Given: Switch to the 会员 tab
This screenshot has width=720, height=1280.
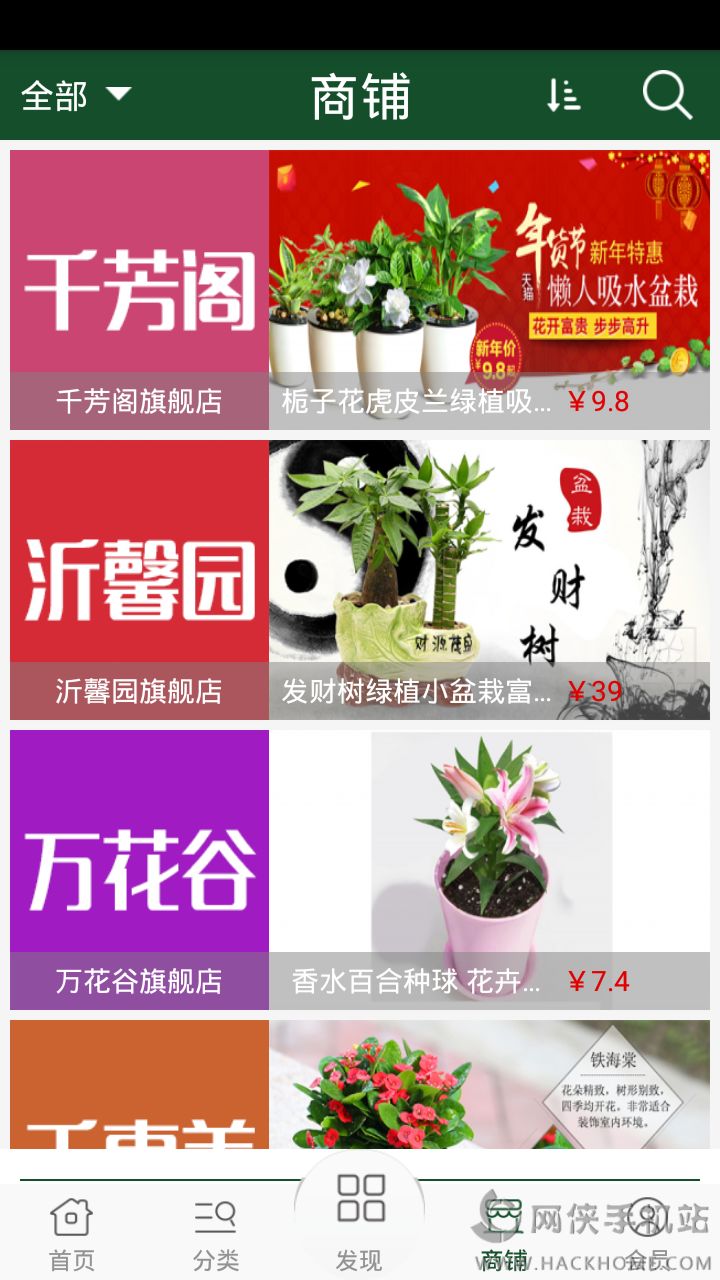Looking at the screenshot, I should tap(648, 1233).
